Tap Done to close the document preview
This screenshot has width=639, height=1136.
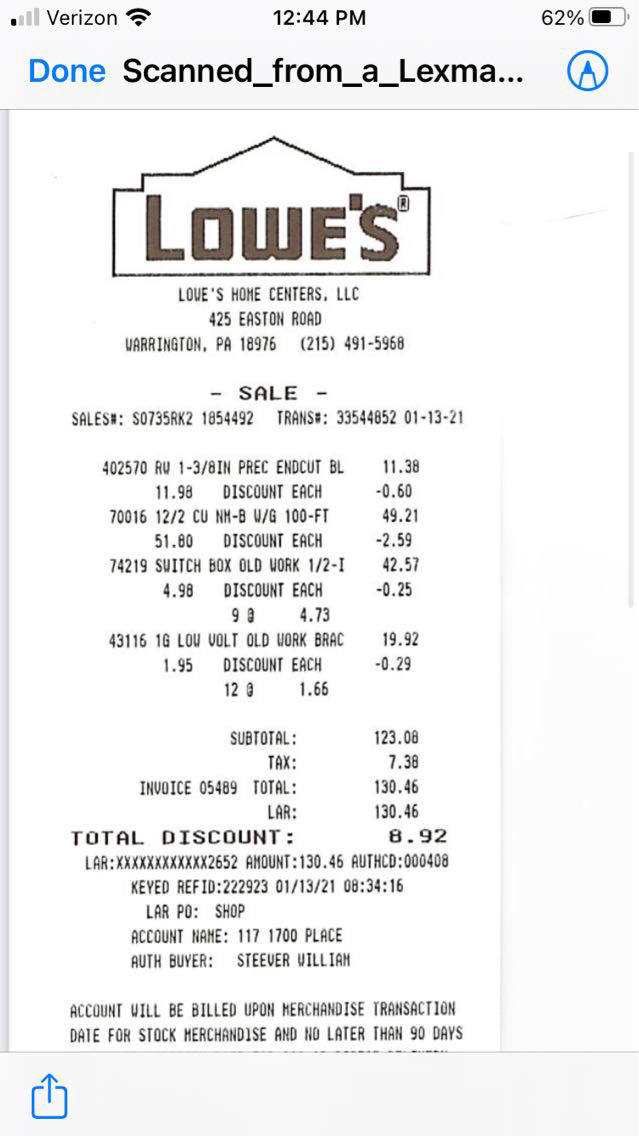tap(66, 71)
